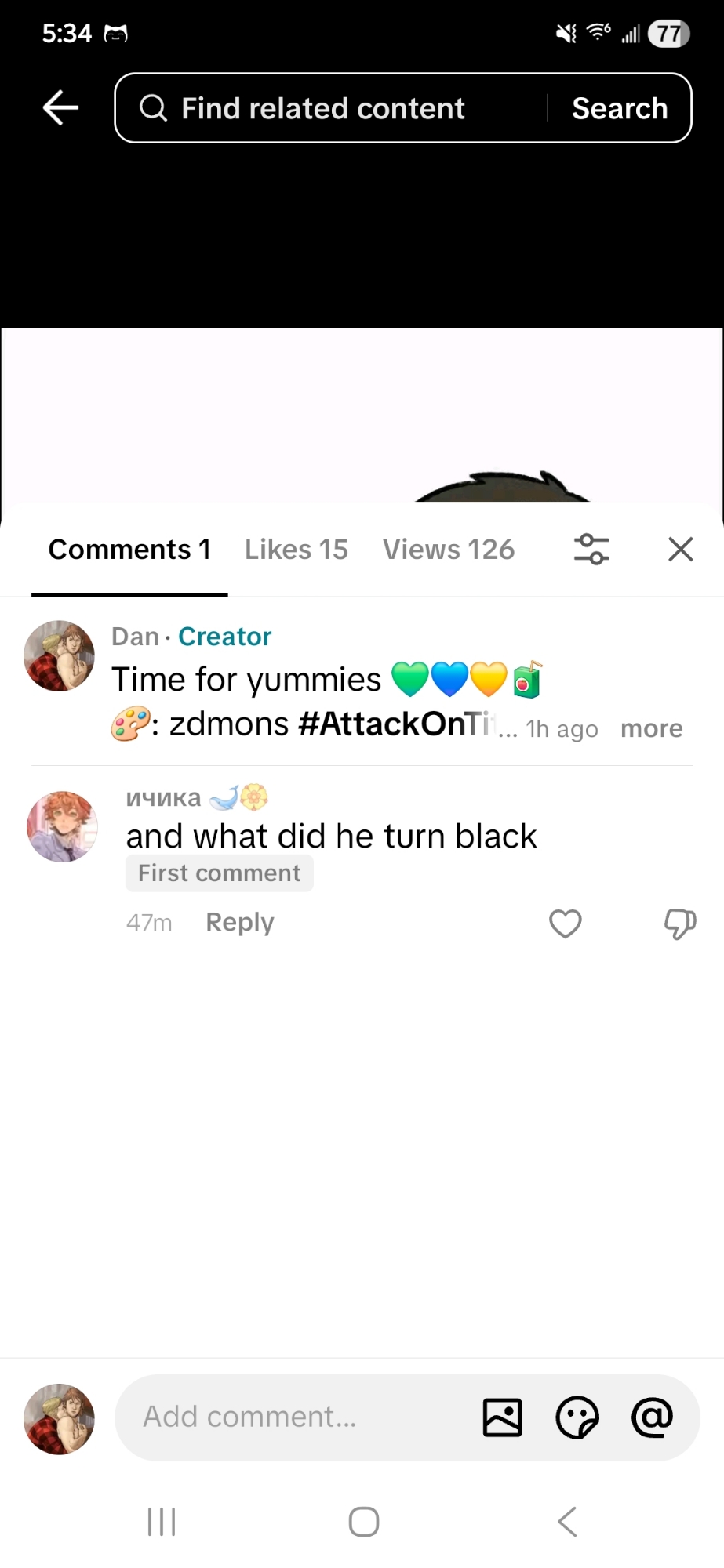Expand Dan's caption with more

pos(651,728)
